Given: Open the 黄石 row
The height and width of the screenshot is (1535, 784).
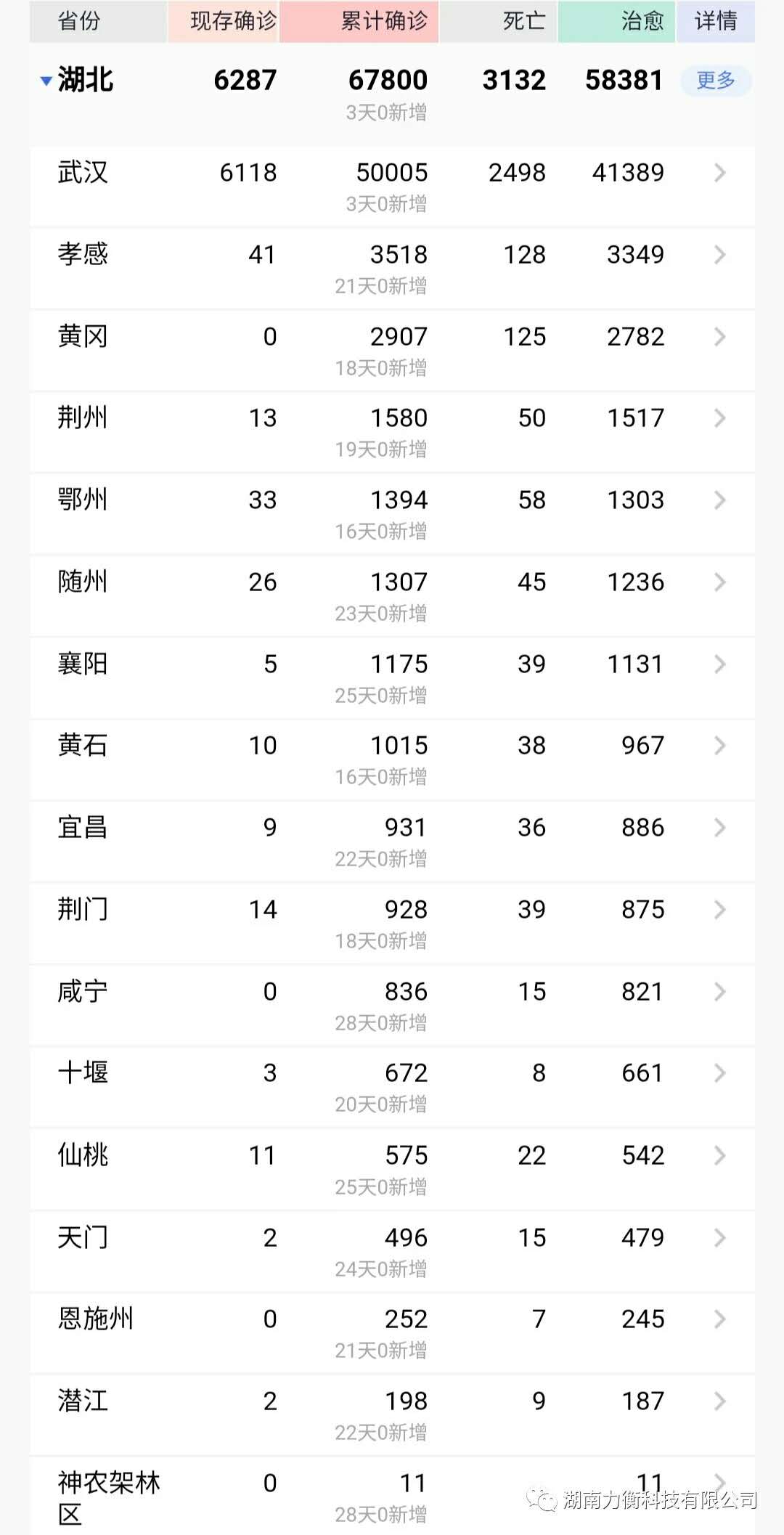Looking at the screenshot, I should pos(392,760).
